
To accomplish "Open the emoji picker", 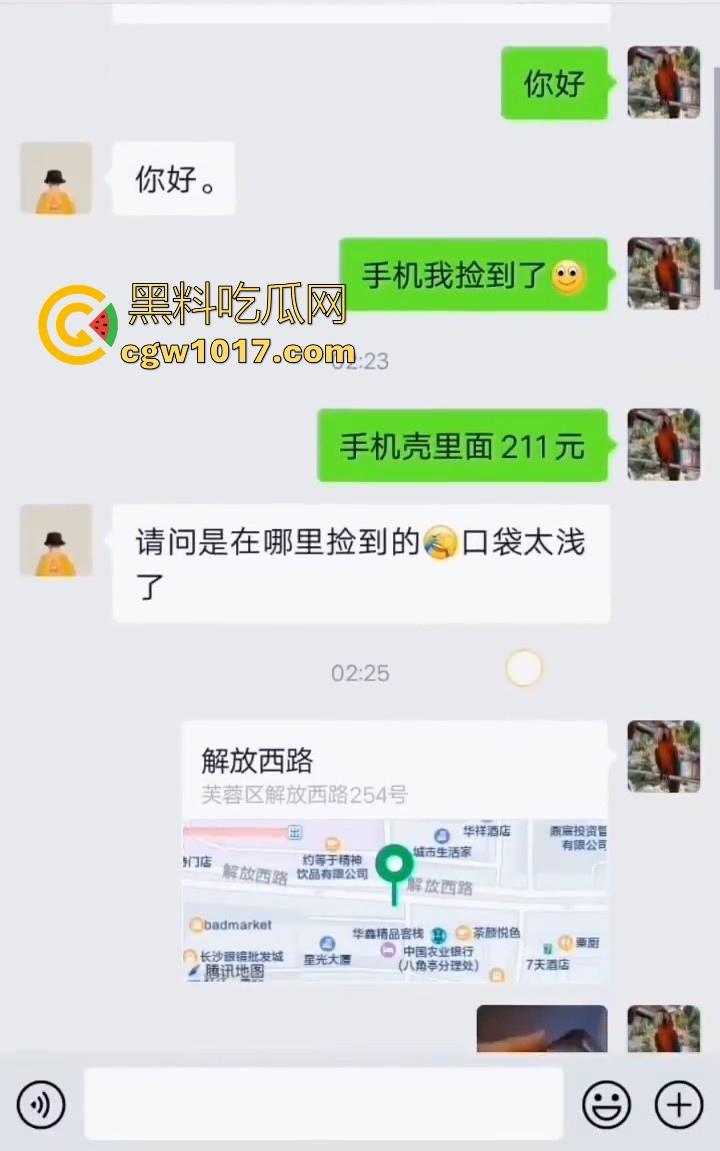I will (x=607, y=1104).
